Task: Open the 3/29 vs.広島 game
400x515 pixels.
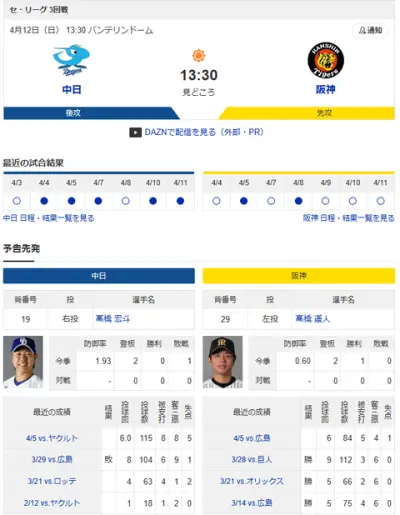Action: click(x=52, y=460)
